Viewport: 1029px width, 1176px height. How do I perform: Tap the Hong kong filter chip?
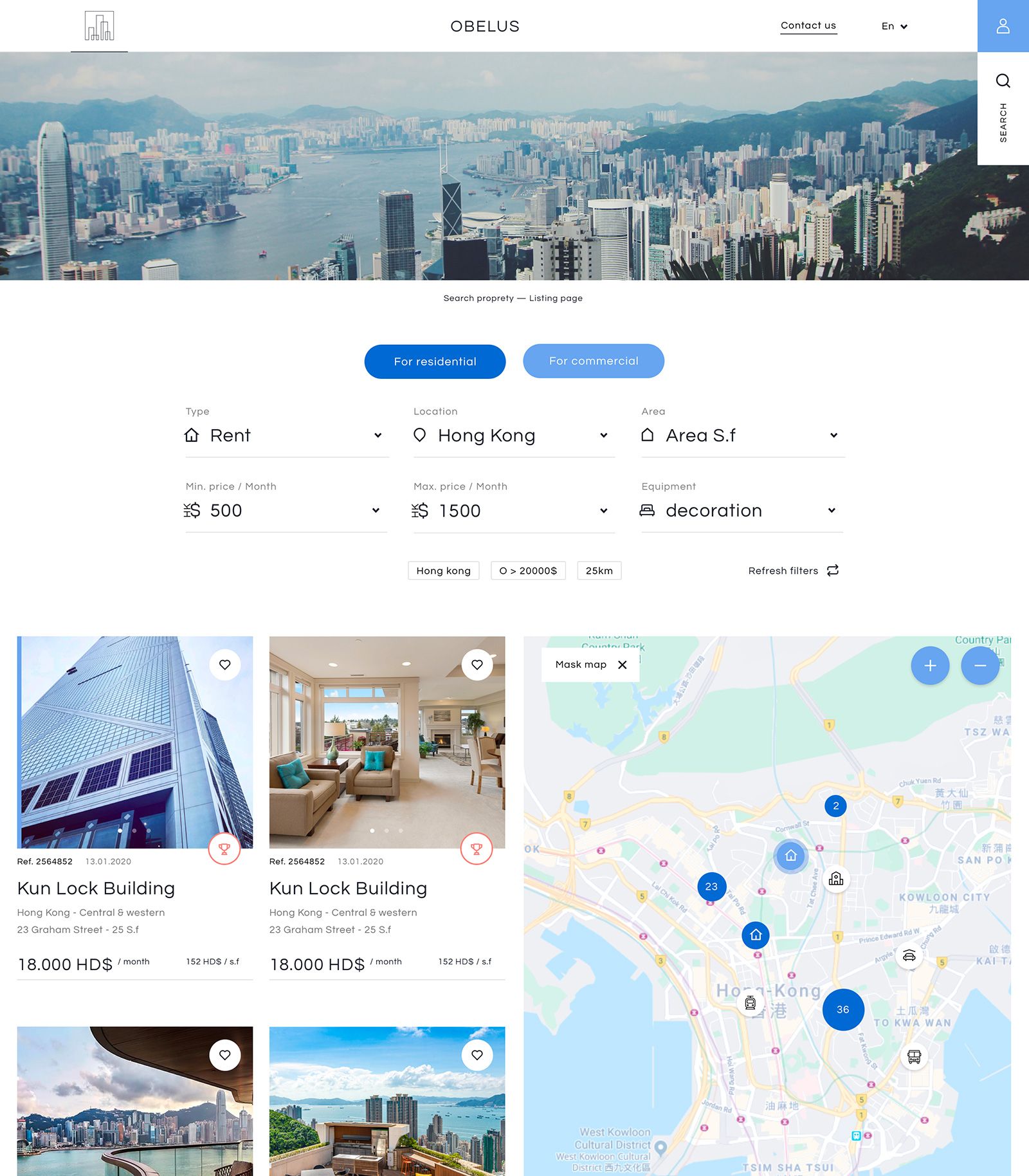[443, 571]
